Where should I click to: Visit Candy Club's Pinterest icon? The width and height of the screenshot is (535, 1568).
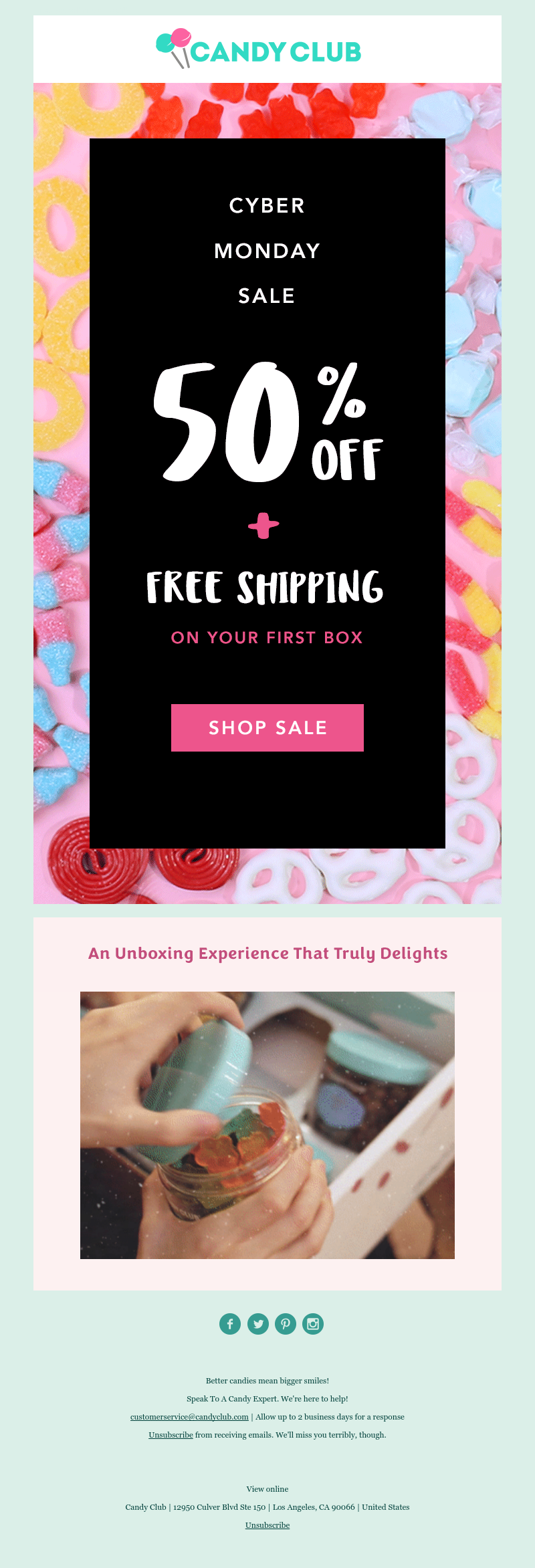point(286,1323)
